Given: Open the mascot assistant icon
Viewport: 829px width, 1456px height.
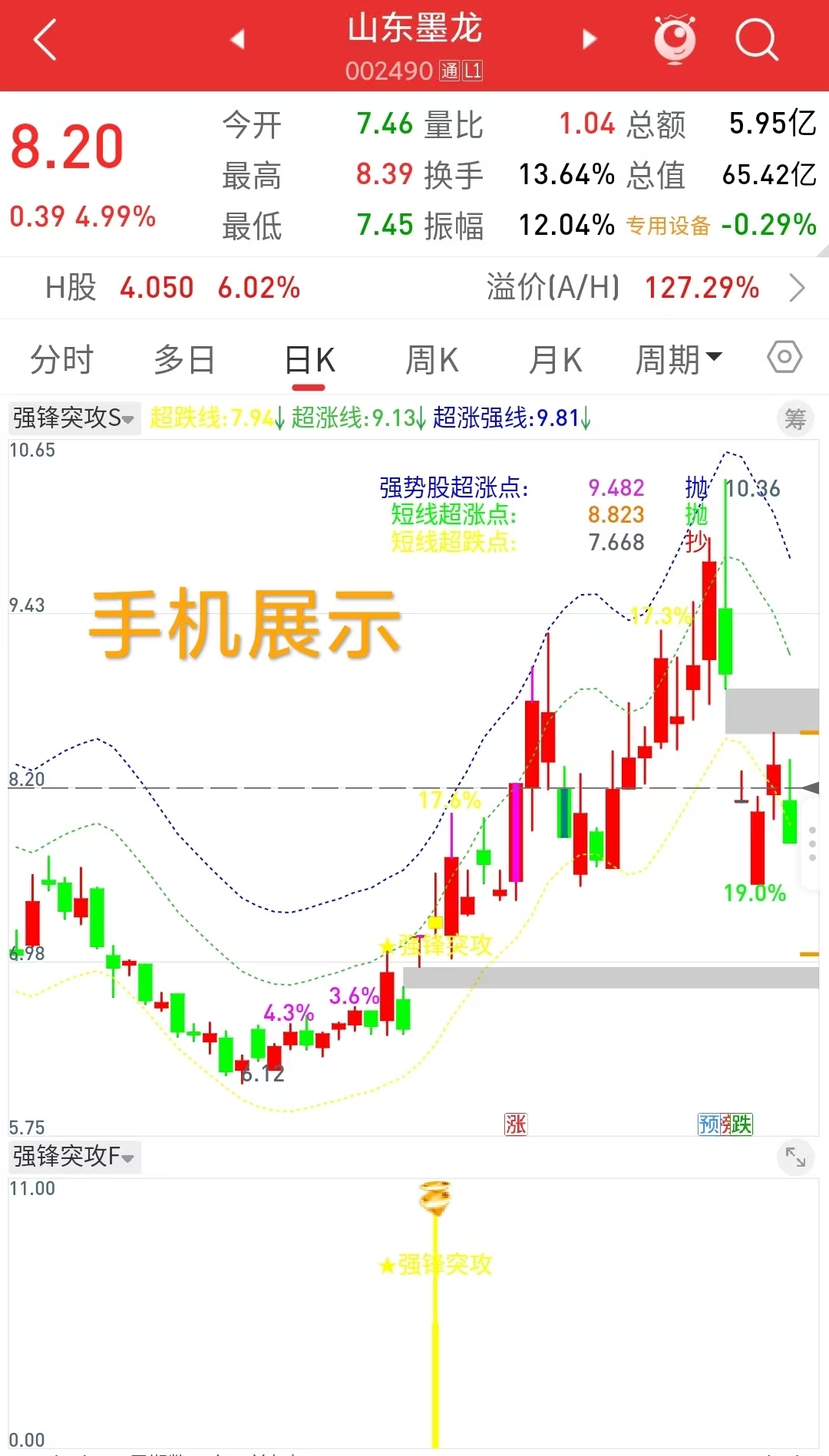Looking at the screenshot, I should point(675,39).
